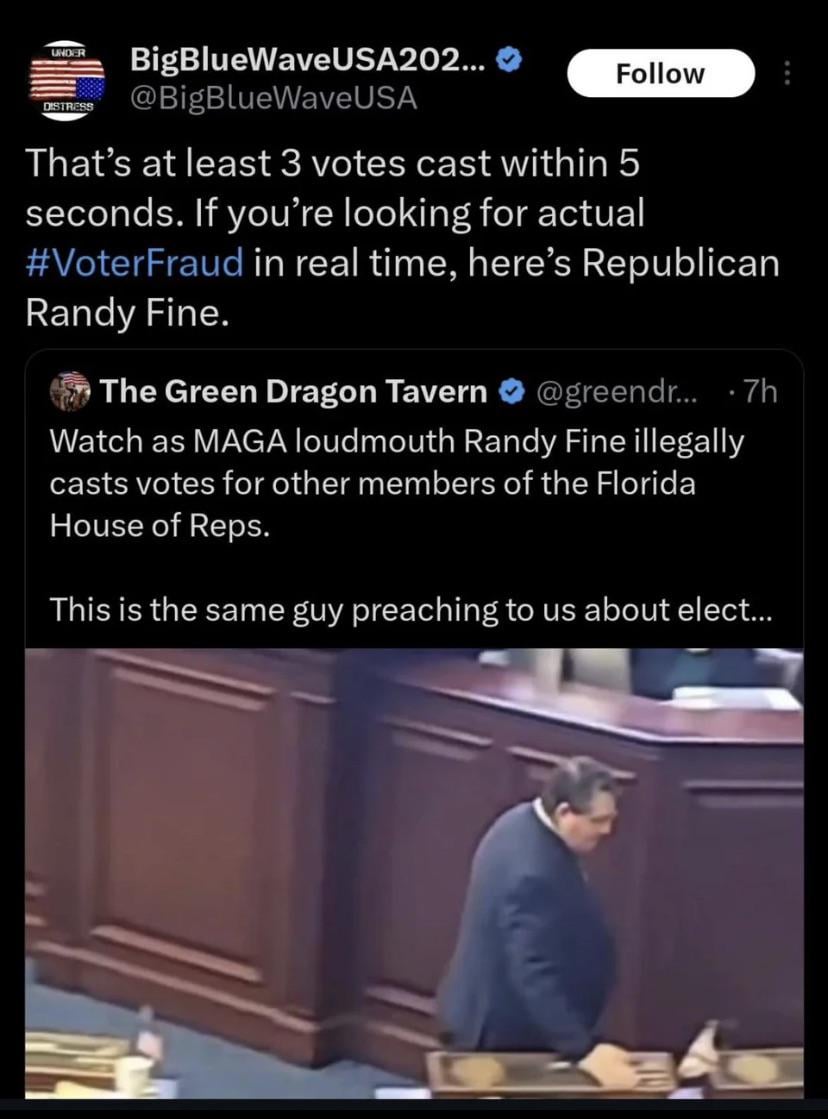Open the post overflow menu

[x=786, y=74]
